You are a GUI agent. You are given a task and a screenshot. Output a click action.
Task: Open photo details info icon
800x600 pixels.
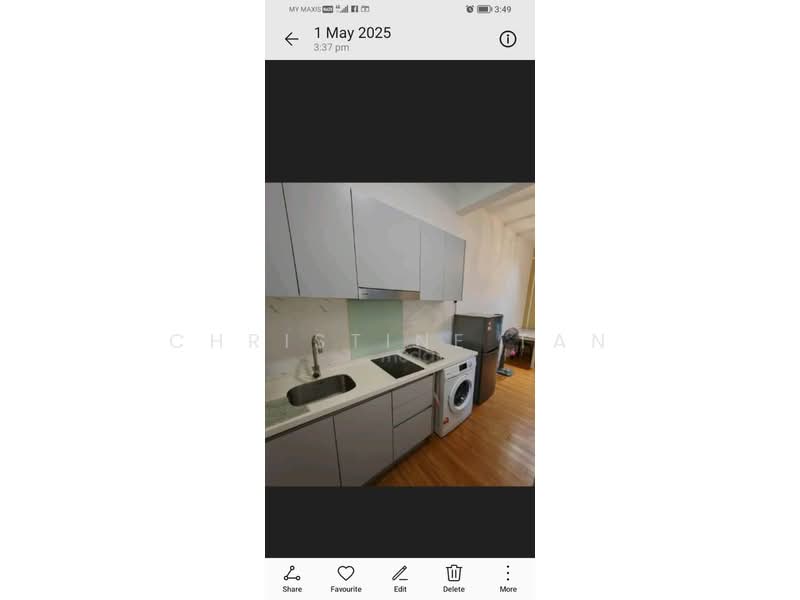[x=508, y=39]
